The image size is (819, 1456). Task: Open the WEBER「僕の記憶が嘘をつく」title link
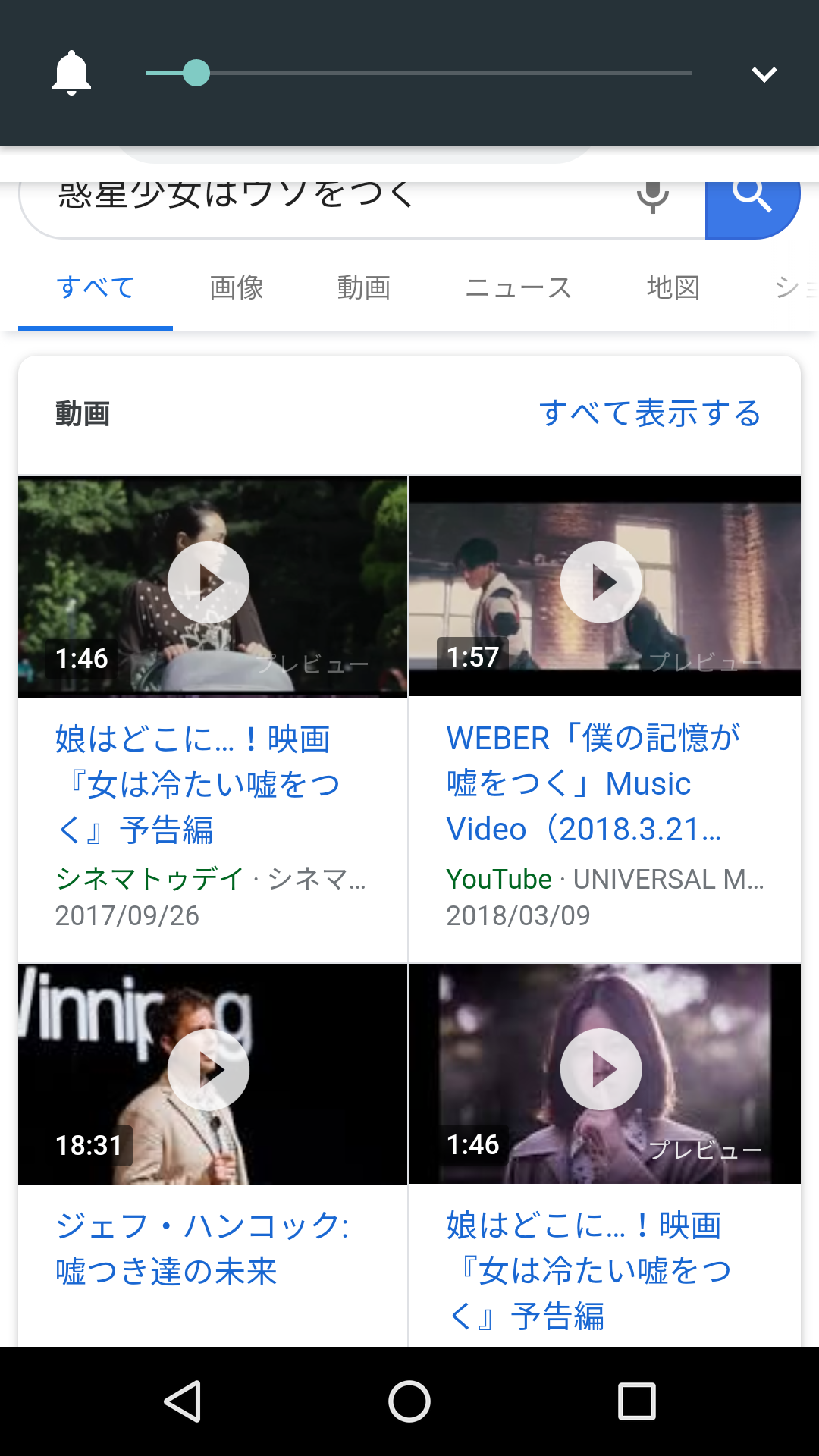[593, 783]
